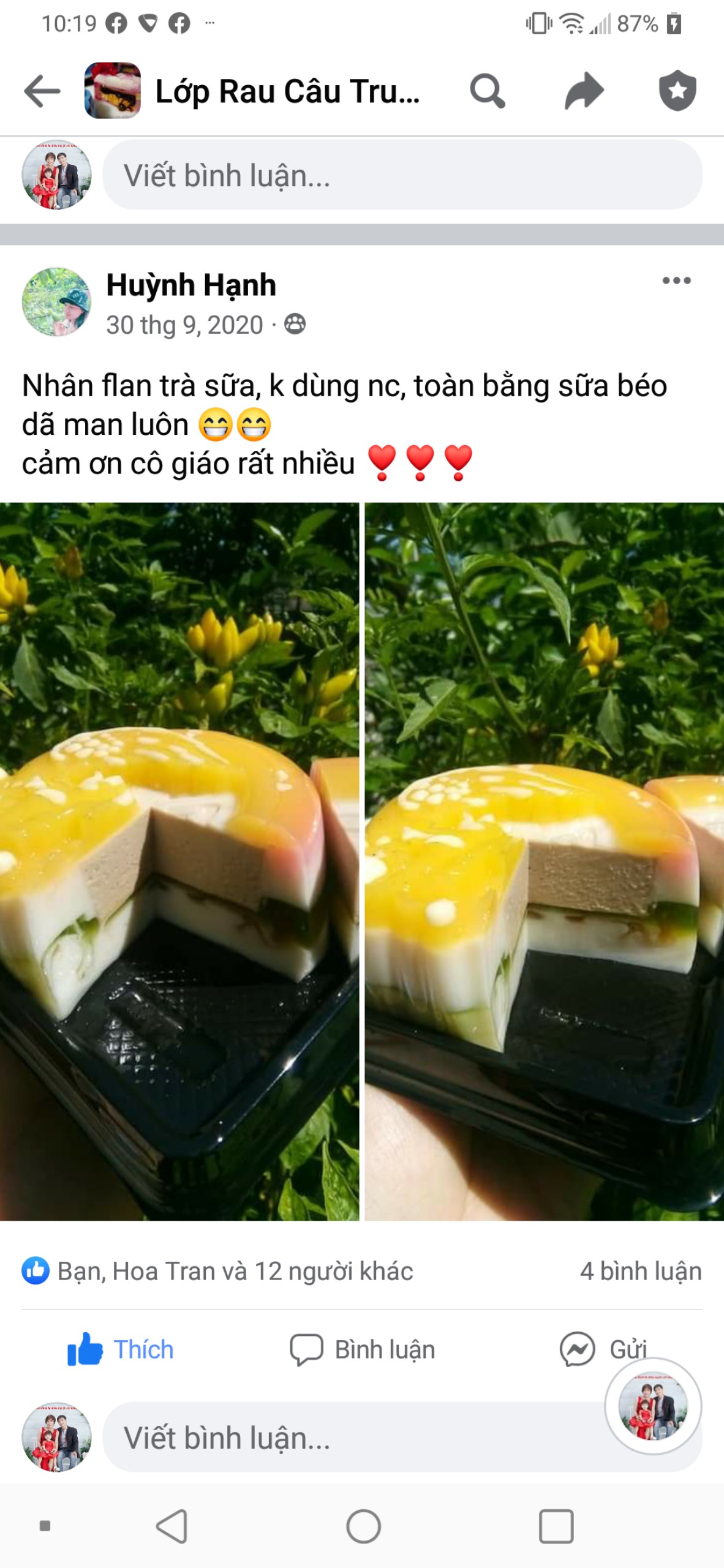Image resolution: width=724 pixels, height=1568 pixels.
Task: Tap the Bình luận button
Action: click(363, 1350)
